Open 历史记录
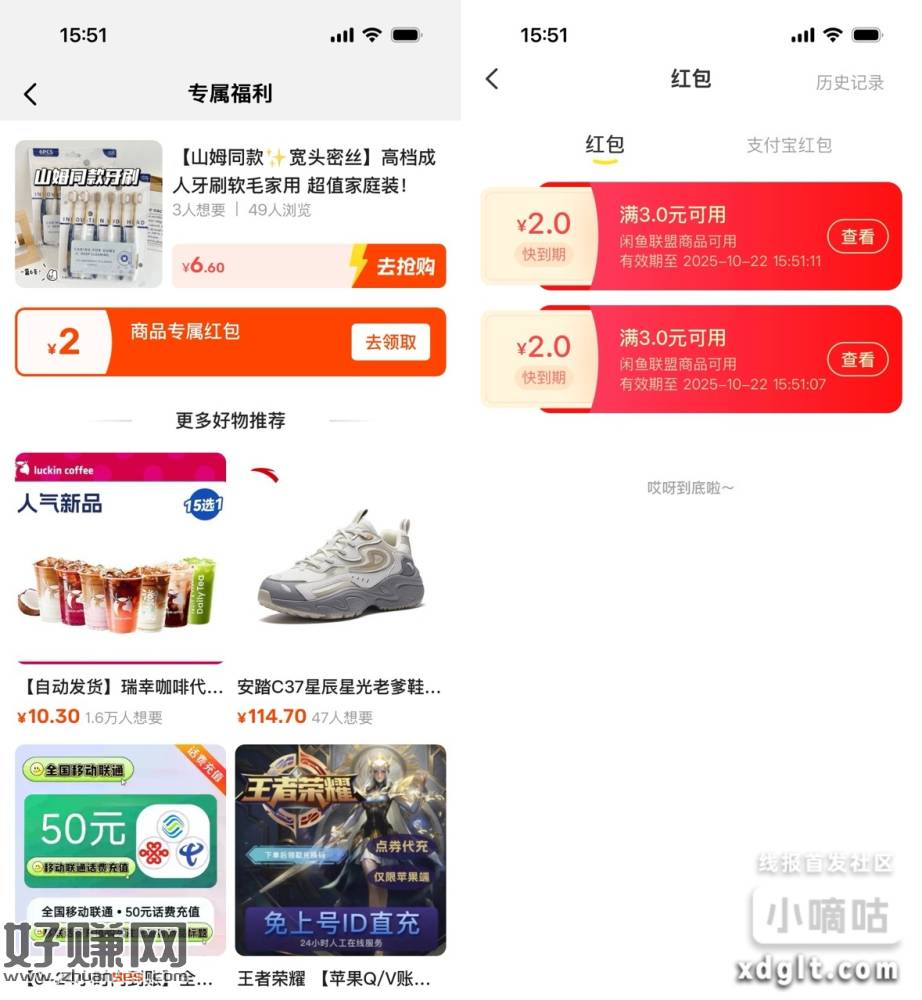922x1000 pixels. coord(850,82)
